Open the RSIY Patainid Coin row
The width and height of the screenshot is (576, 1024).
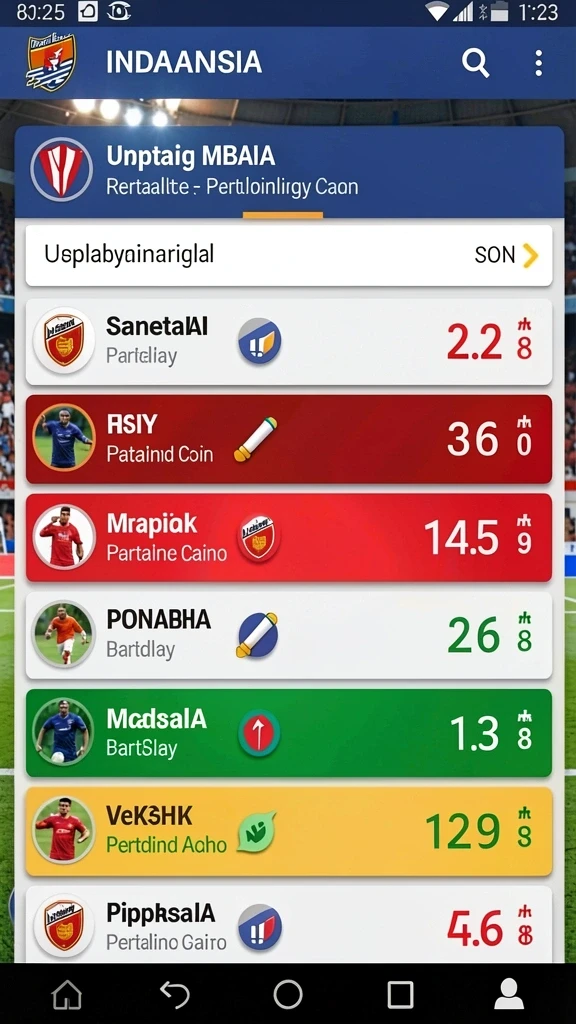click(x=289, y=439)
